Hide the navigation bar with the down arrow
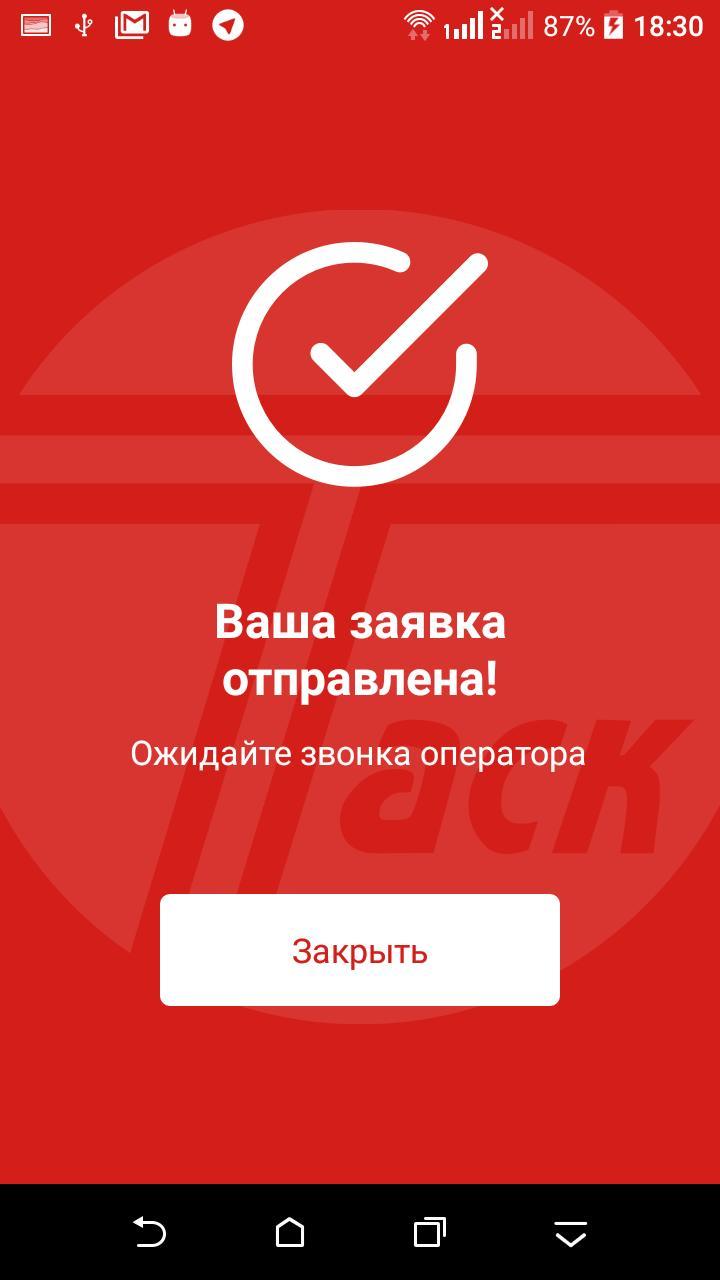Viewport: 720px width, 1280px height. tap(570, 1234)
